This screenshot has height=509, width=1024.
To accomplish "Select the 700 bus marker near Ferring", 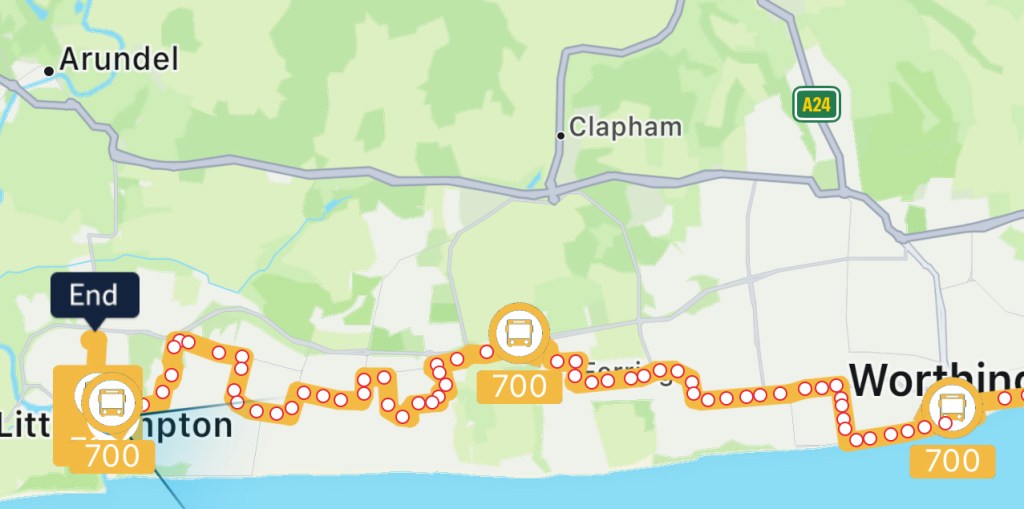I will [519, 331].
